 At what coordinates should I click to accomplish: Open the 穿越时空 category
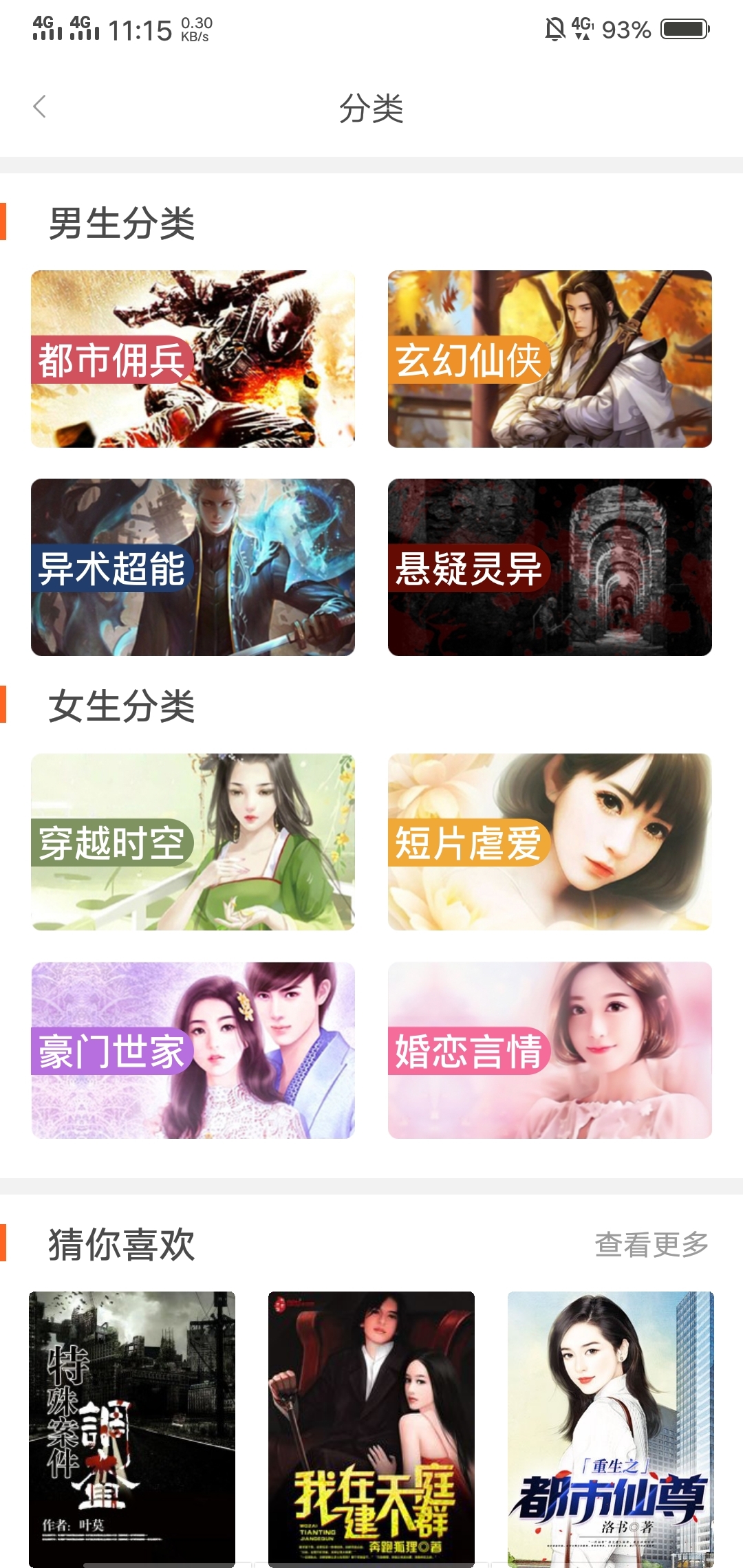pos(193,842)
